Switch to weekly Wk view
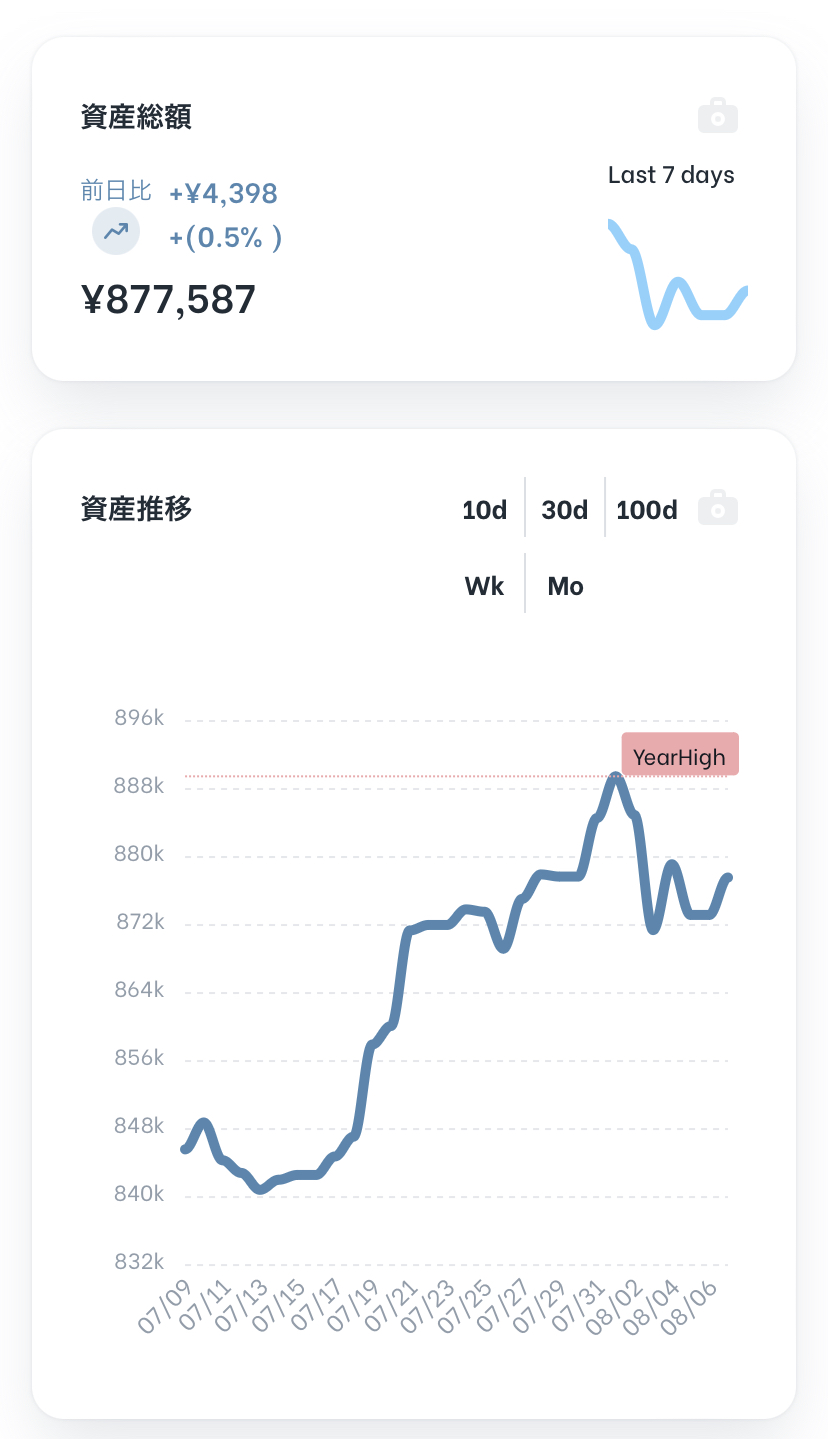 [485, 586]
